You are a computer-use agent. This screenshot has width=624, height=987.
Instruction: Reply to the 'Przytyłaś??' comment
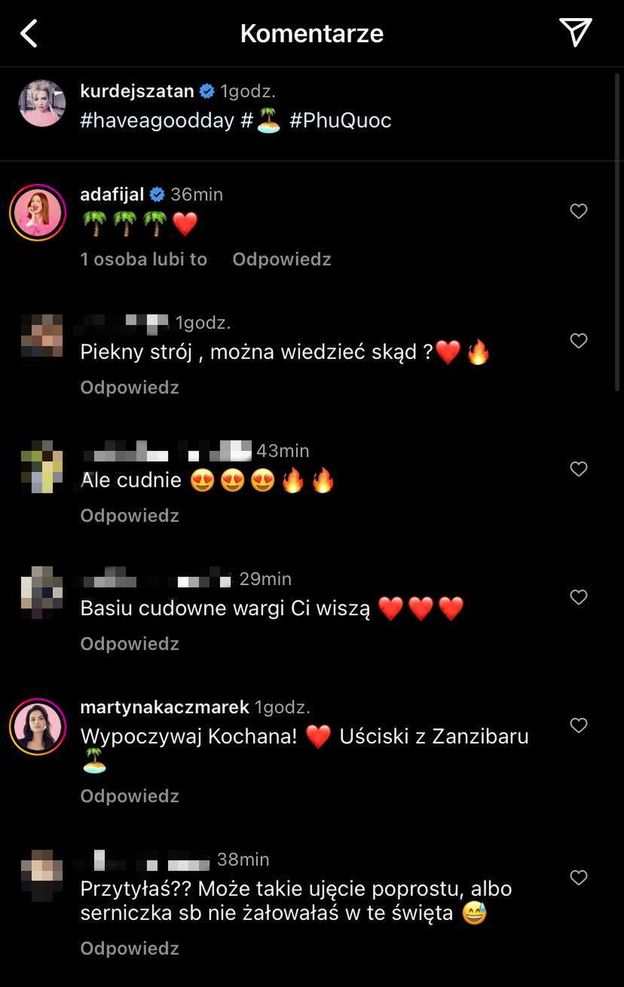tap(129, 948)
